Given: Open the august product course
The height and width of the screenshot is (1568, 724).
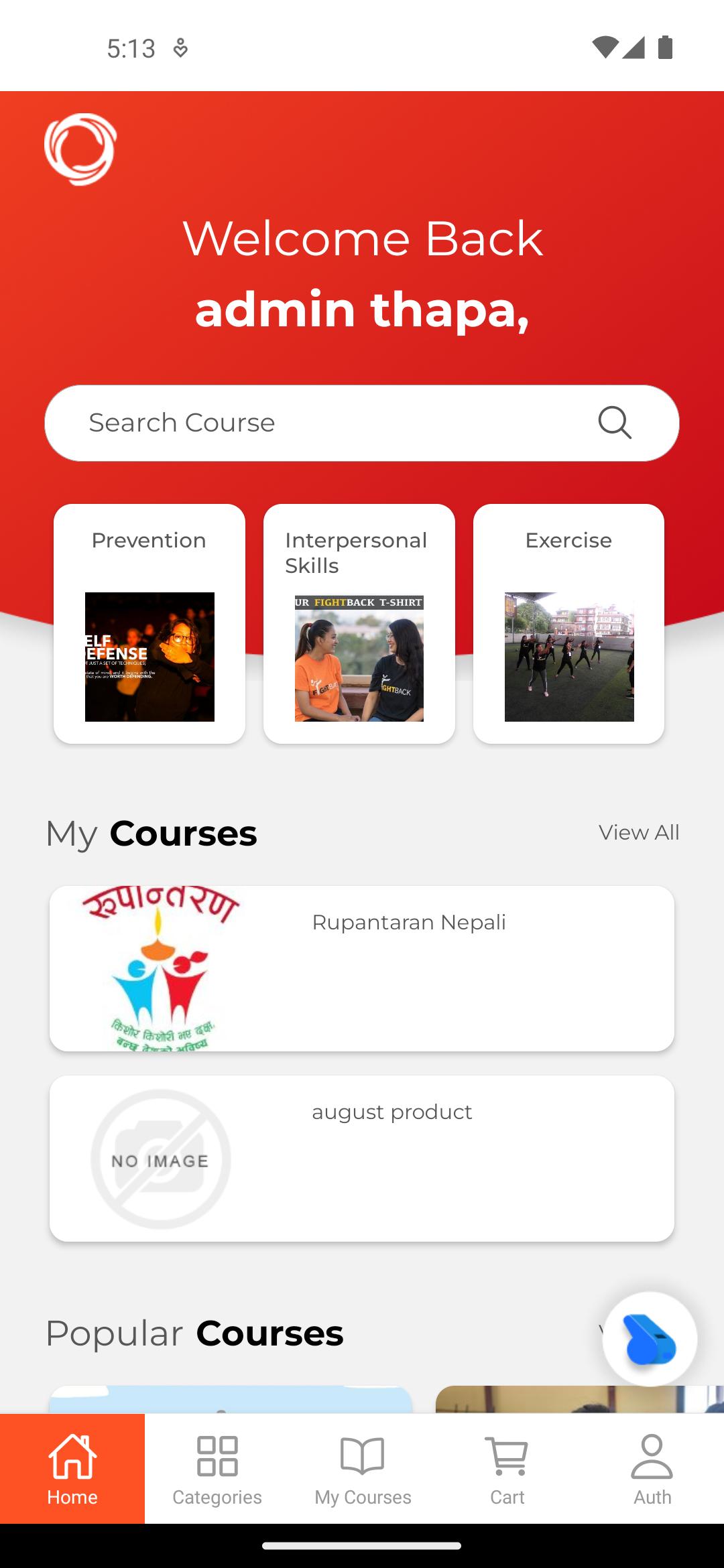Looking at the screenshot, I should pyautogui.click(x=362, y=1158).
